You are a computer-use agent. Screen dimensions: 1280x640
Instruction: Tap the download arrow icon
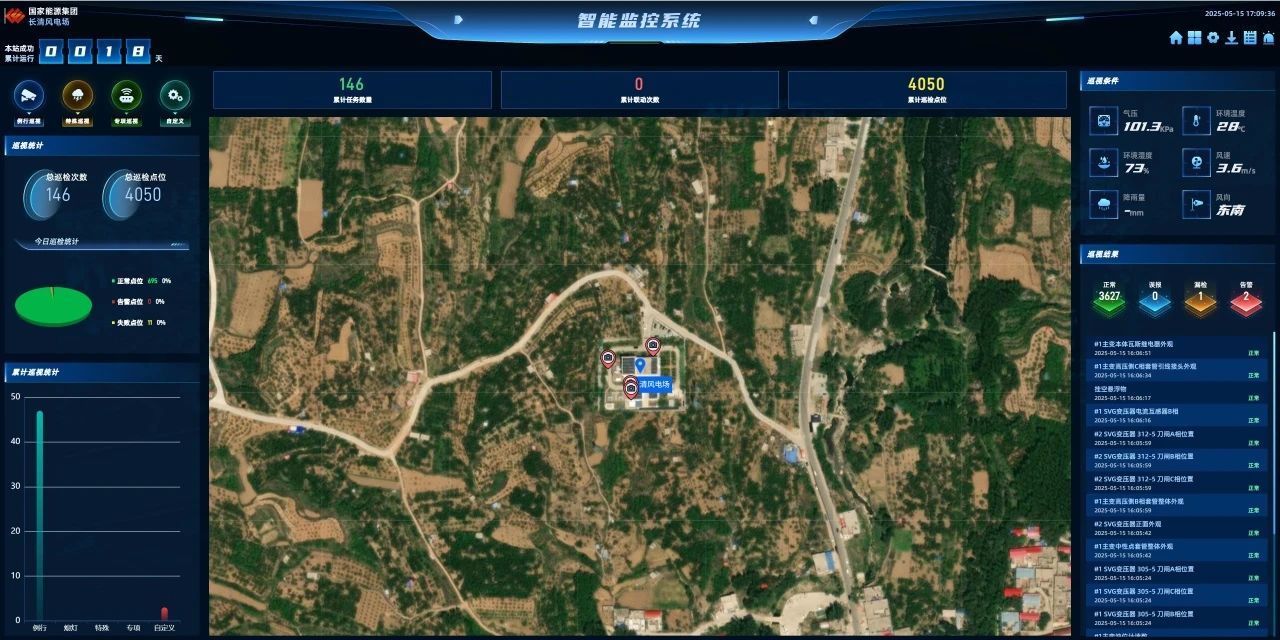click(x=1232, y=38)
